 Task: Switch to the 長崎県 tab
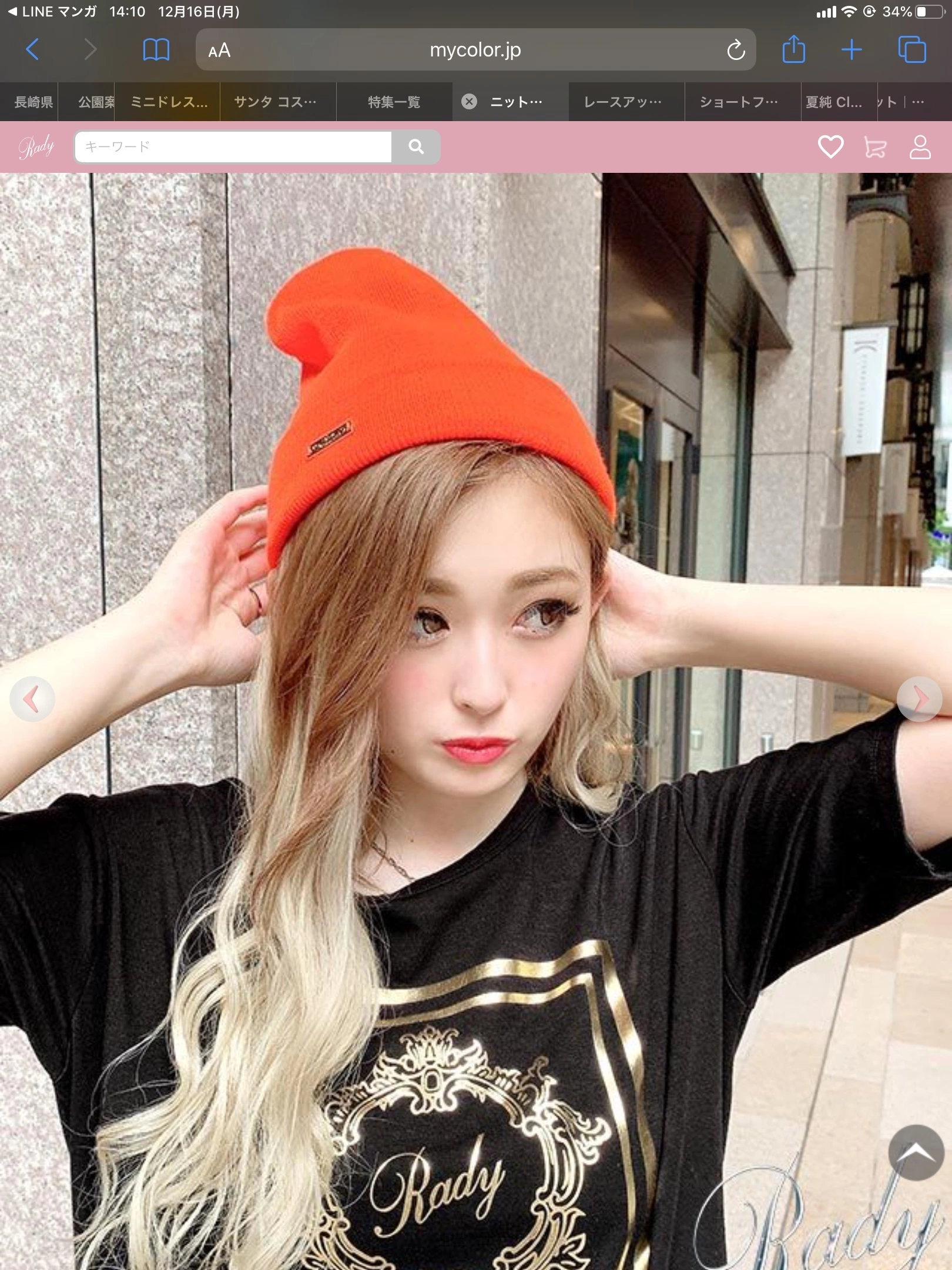point(33,102)
